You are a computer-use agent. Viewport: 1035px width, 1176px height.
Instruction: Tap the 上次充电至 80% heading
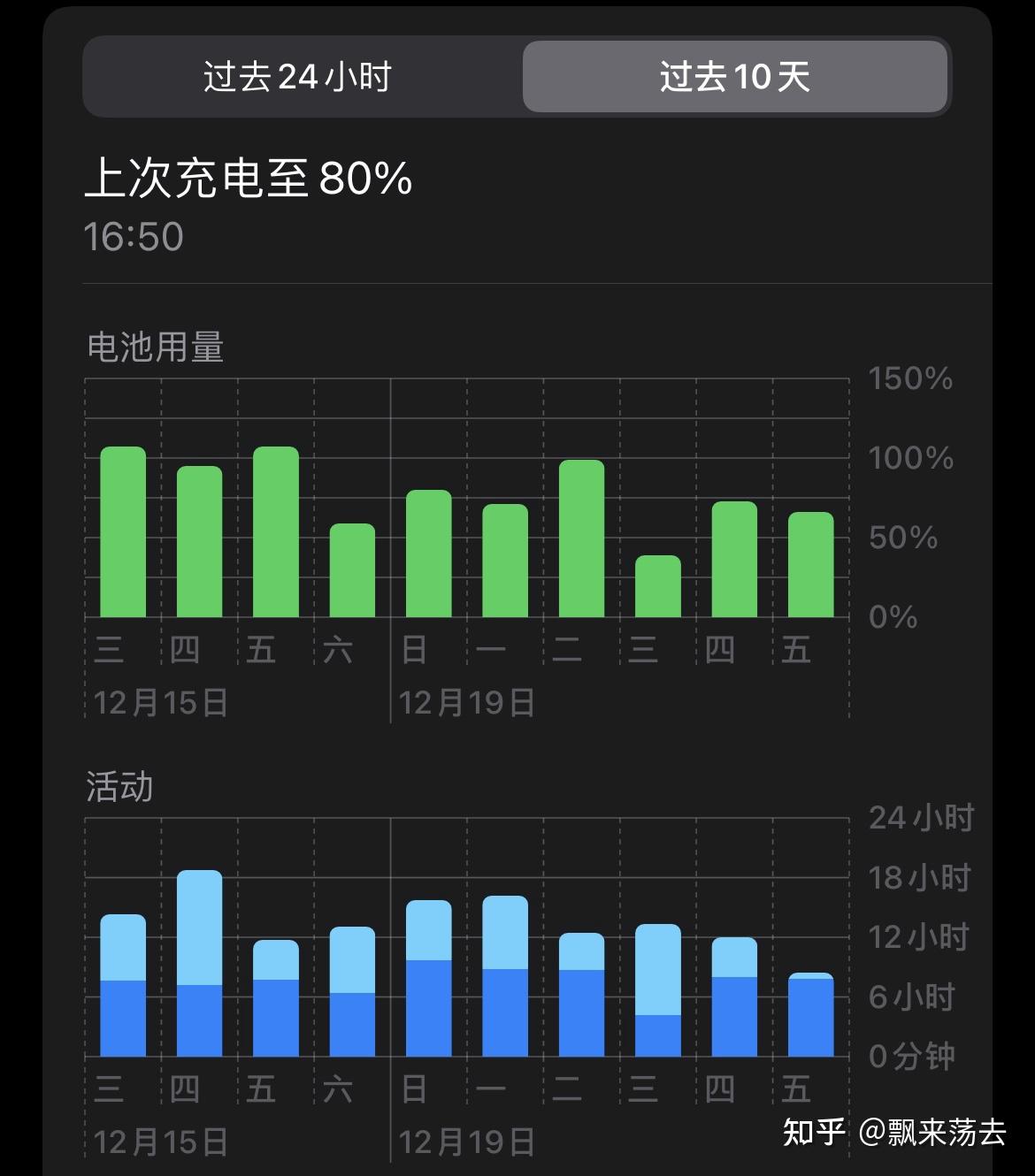(248, 177)
